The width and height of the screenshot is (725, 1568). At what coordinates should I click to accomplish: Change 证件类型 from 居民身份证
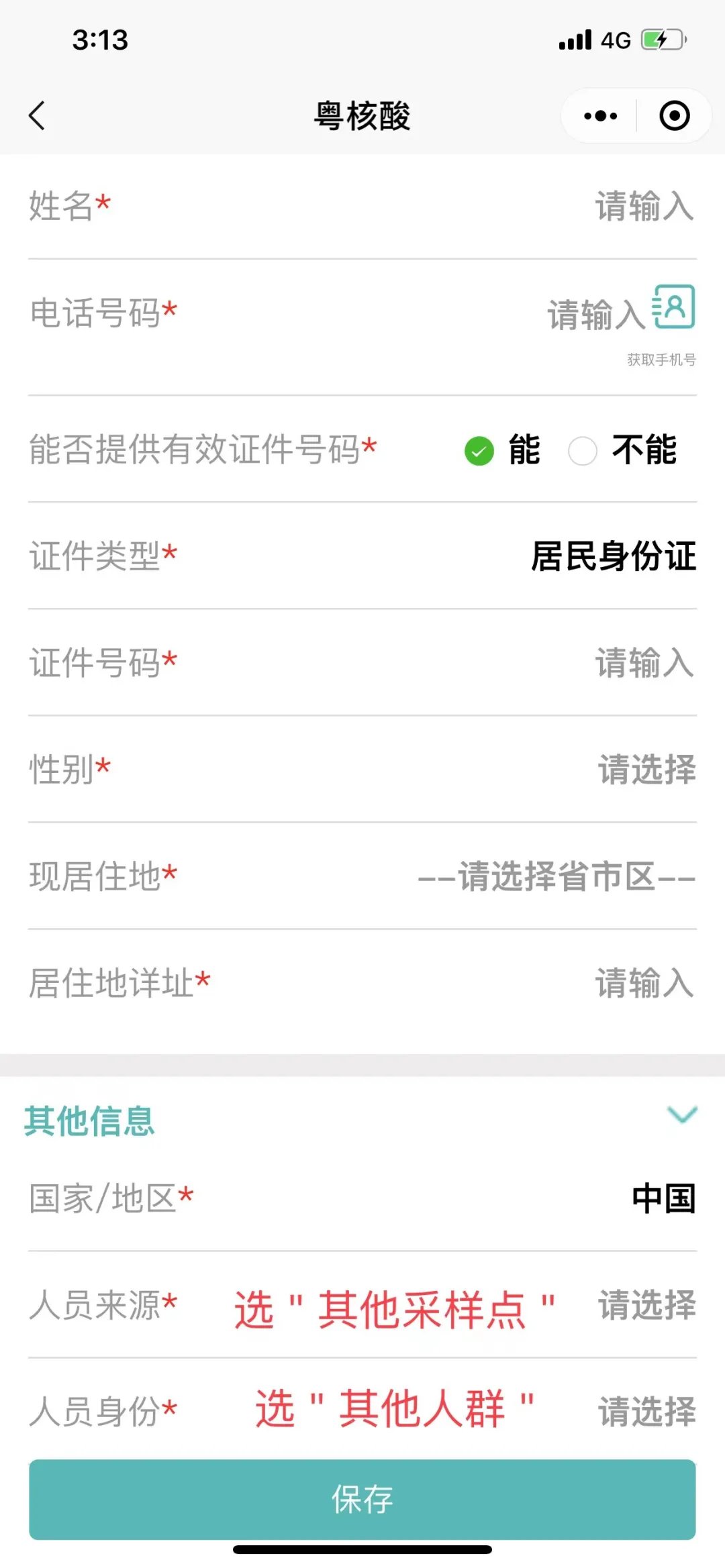(612, 556)
